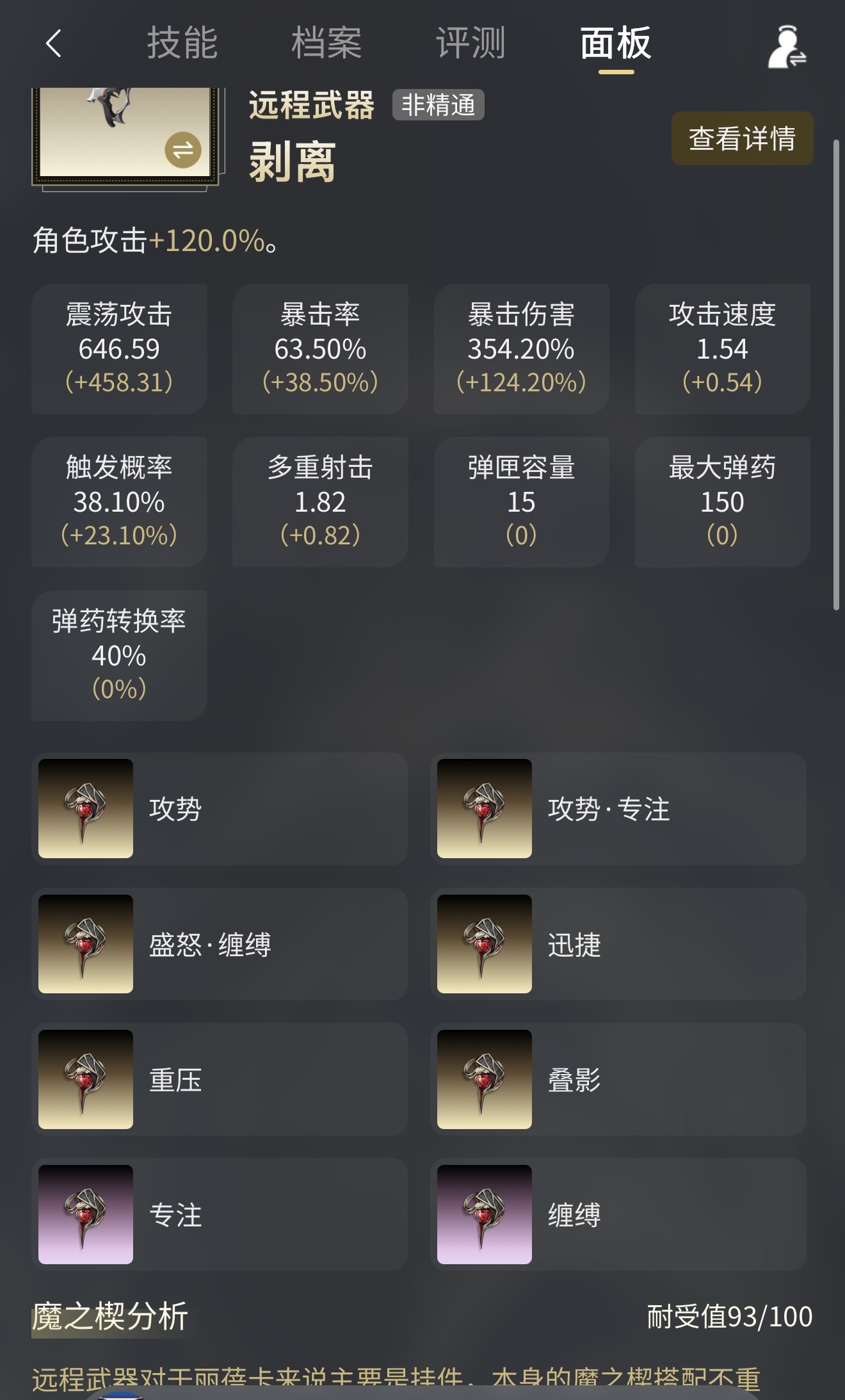
Task: Open the 攻势·专注 wedge card
Action: pyautogui.click(x=618, y=808)
